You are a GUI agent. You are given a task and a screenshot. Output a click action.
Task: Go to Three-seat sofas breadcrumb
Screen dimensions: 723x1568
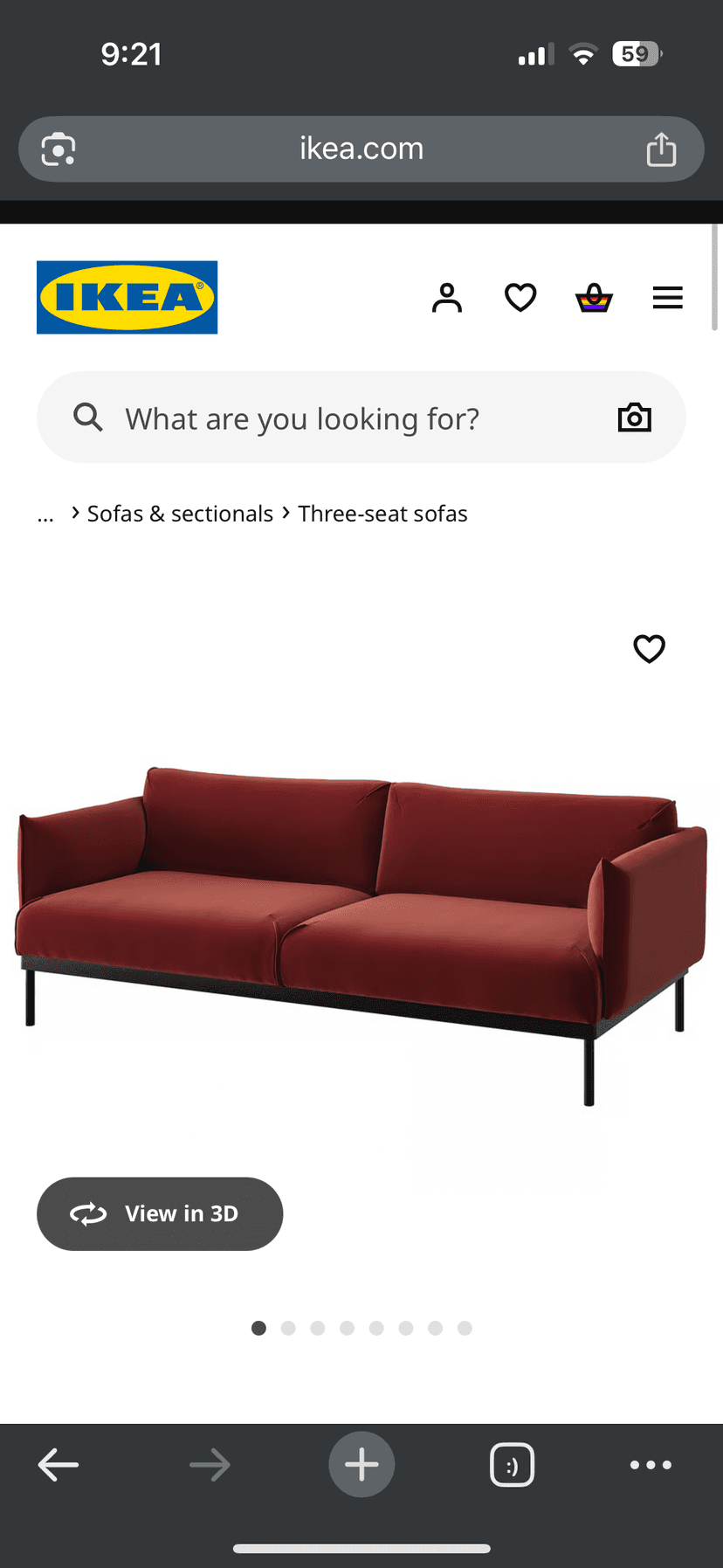click(382, 514)
